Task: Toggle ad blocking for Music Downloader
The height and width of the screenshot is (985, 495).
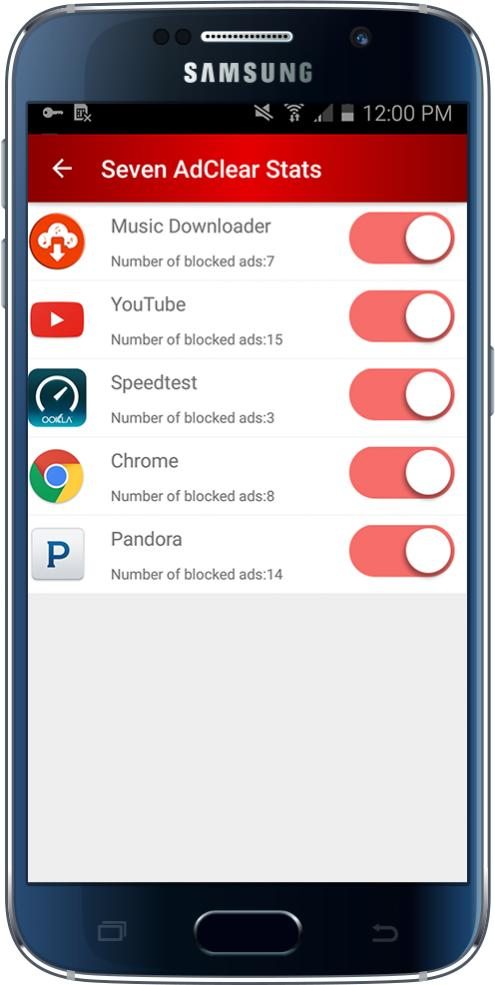Action: pyautogui.click(x=401, y=238)
